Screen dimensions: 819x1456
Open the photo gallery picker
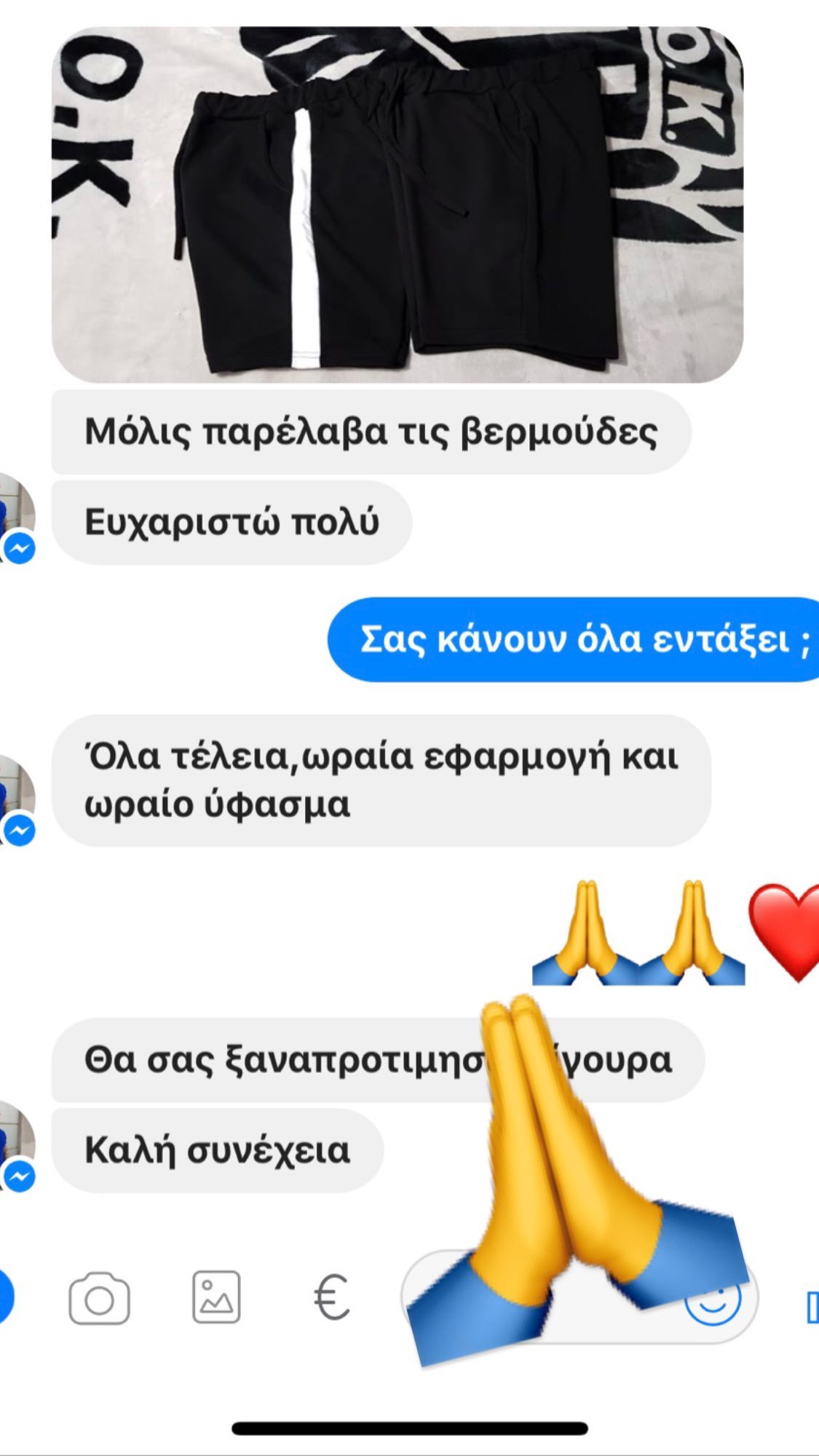(216, 1297)
